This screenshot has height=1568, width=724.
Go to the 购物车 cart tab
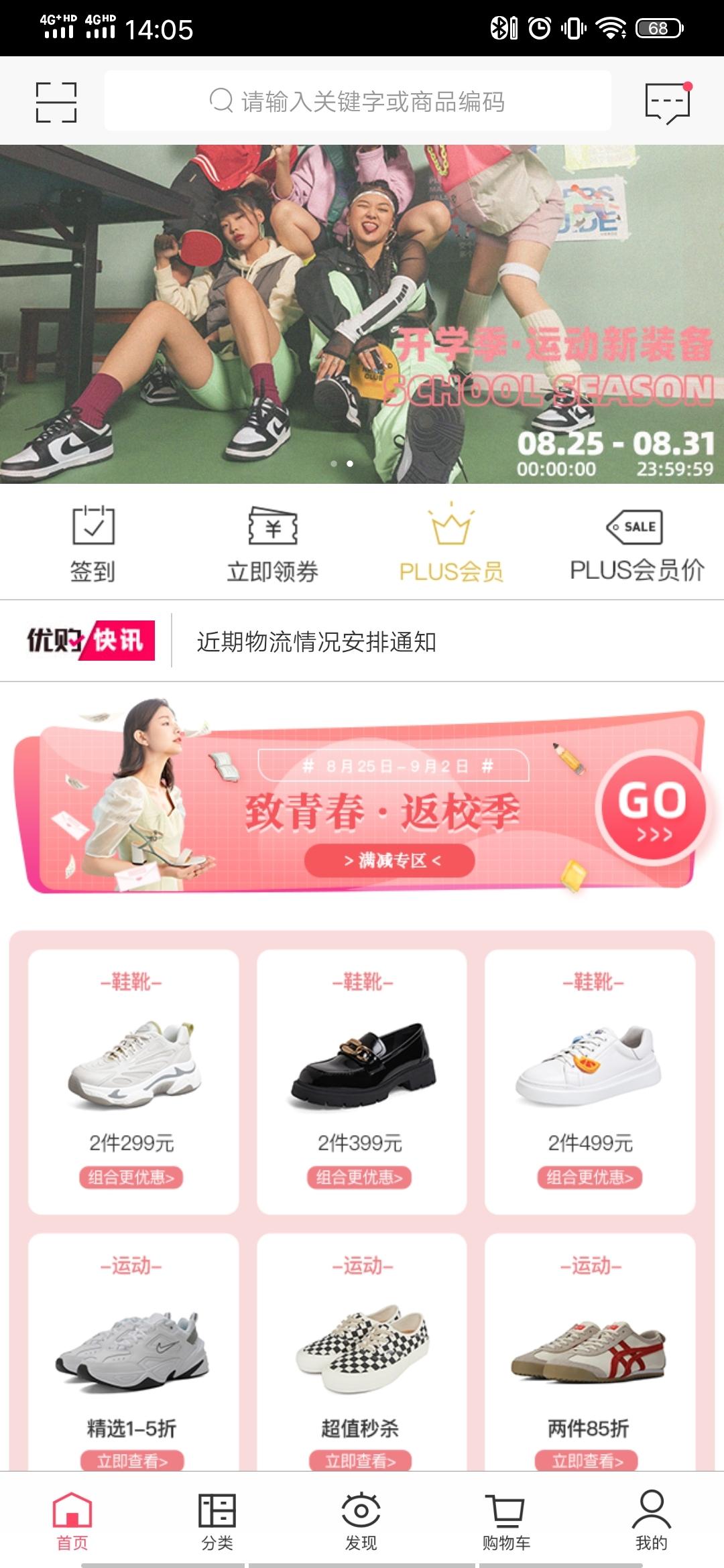pyautogui.click(x=506, y=1521)
